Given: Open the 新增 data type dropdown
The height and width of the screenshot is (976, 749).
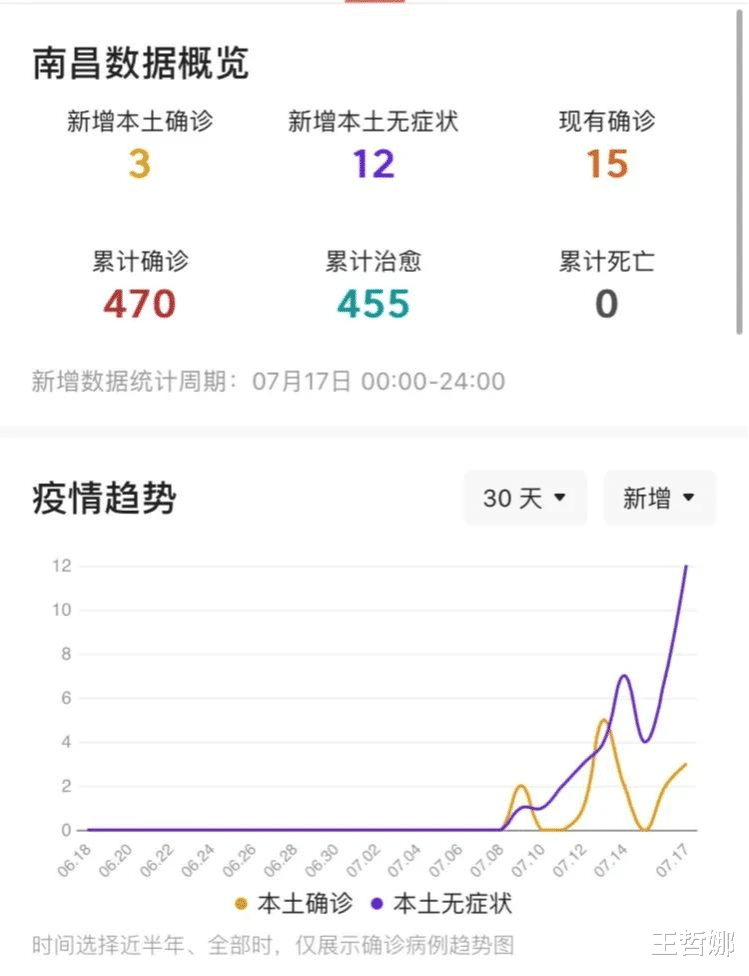Looking at the screenshot, I should [x=659, y=497].
